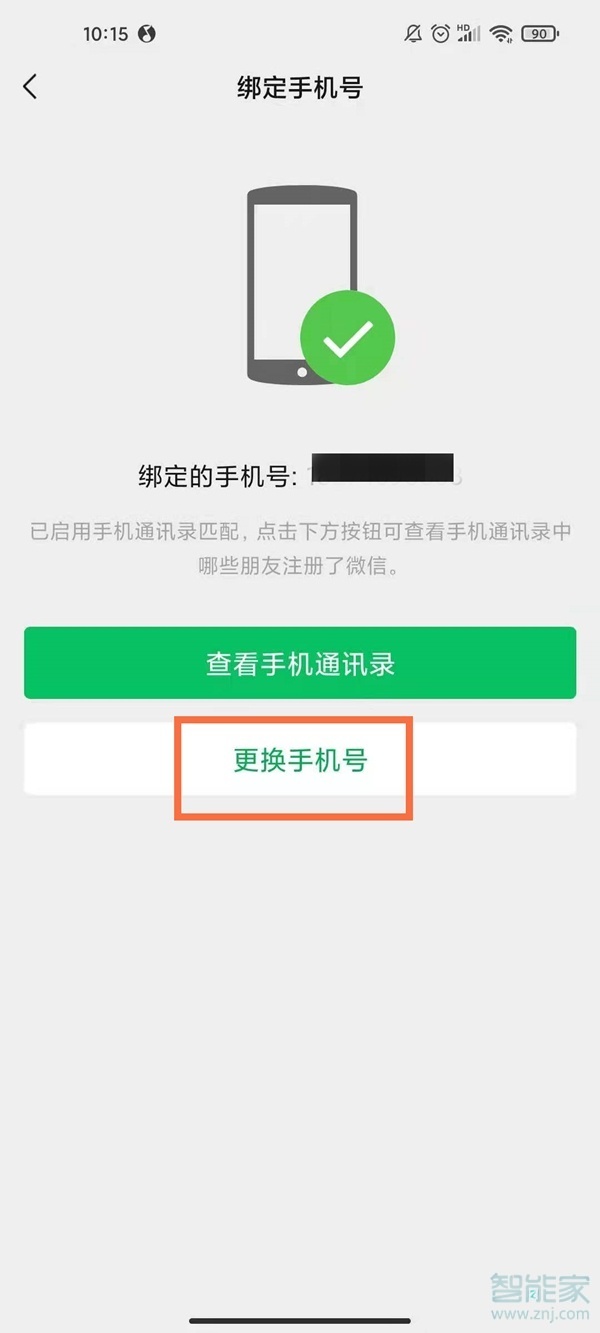Select 更换手机号 to change number

point(300,760)
